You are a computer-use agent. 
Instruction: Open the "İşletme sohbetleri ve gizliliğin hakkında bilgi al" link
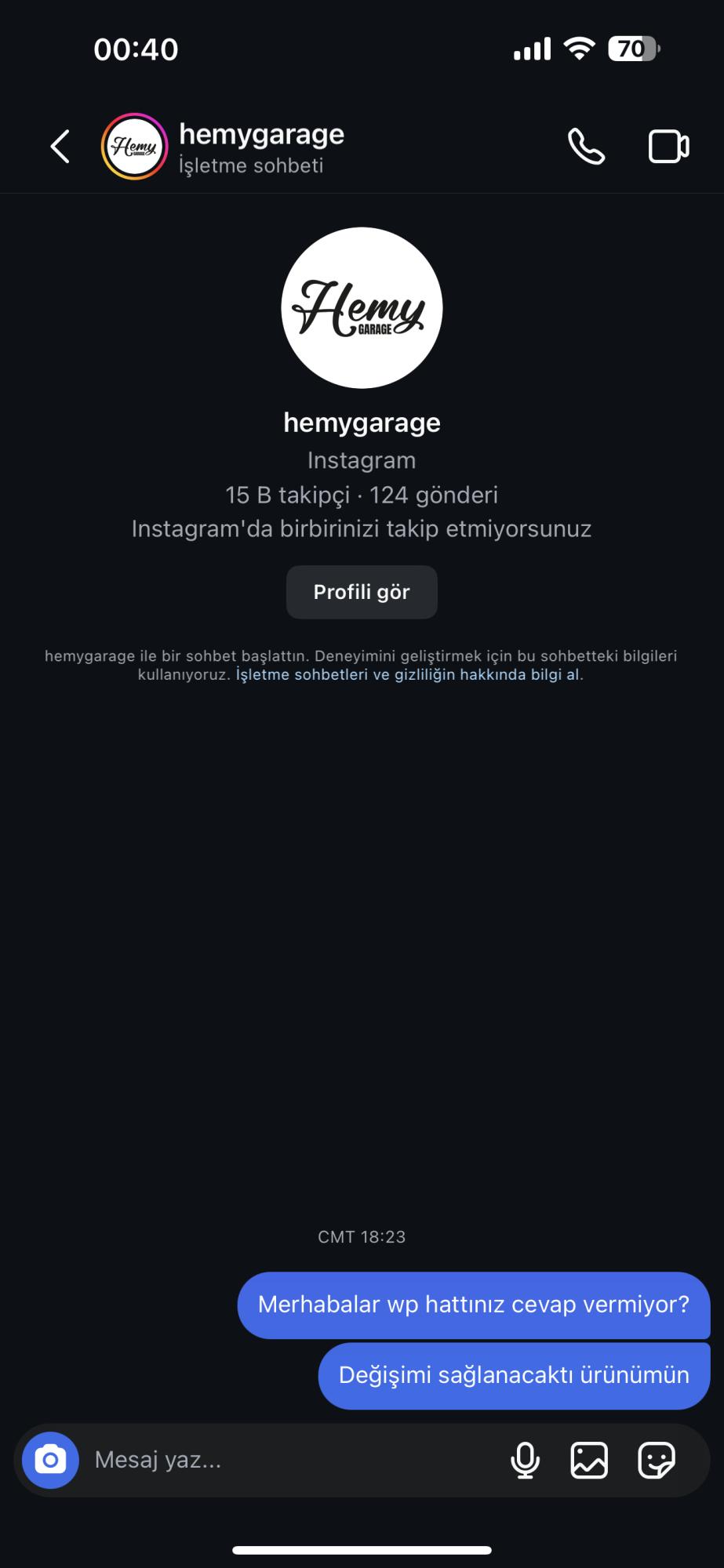pos(407,674)
